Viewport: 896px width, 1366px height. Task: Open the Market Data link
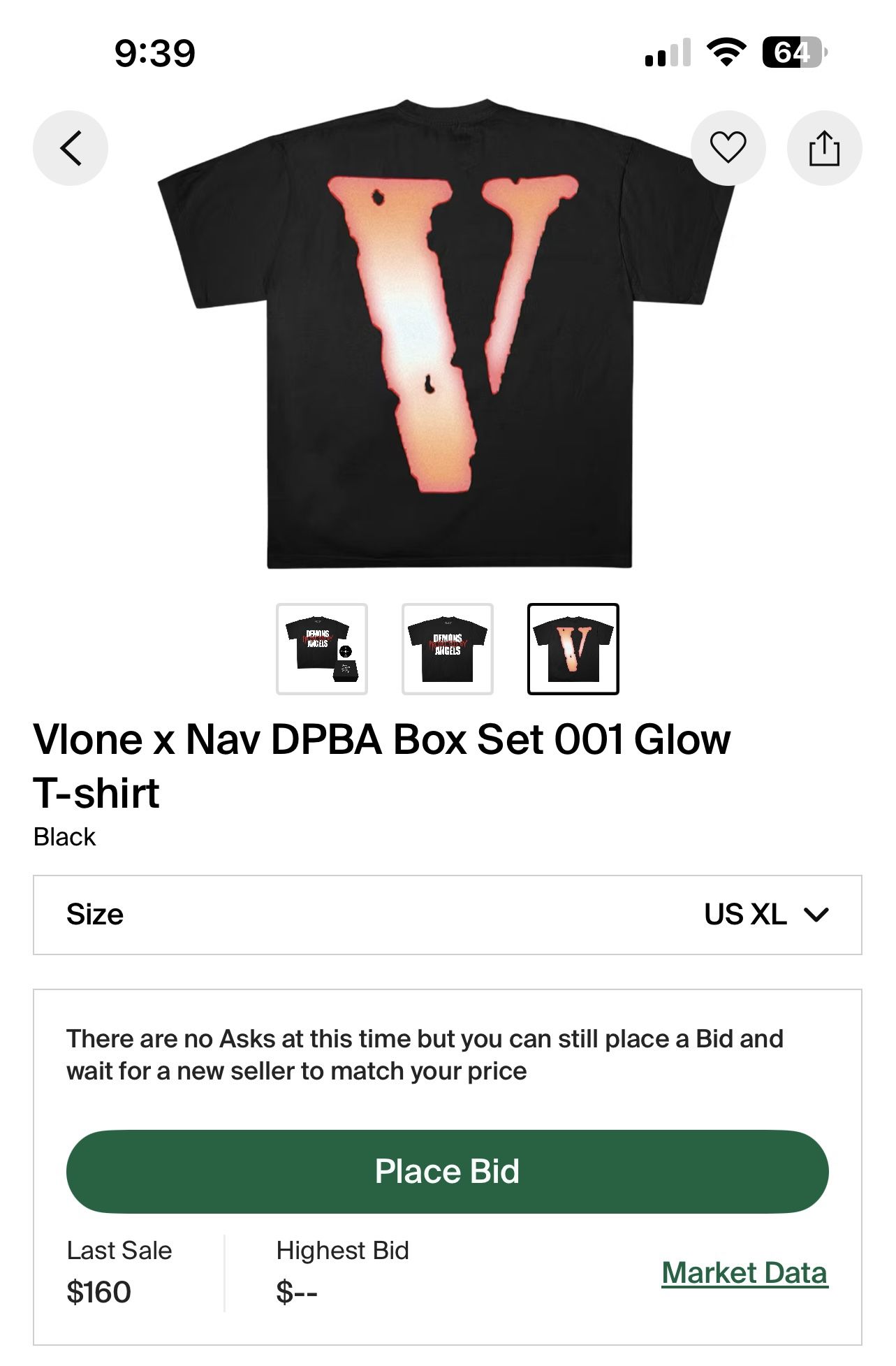747,1273
